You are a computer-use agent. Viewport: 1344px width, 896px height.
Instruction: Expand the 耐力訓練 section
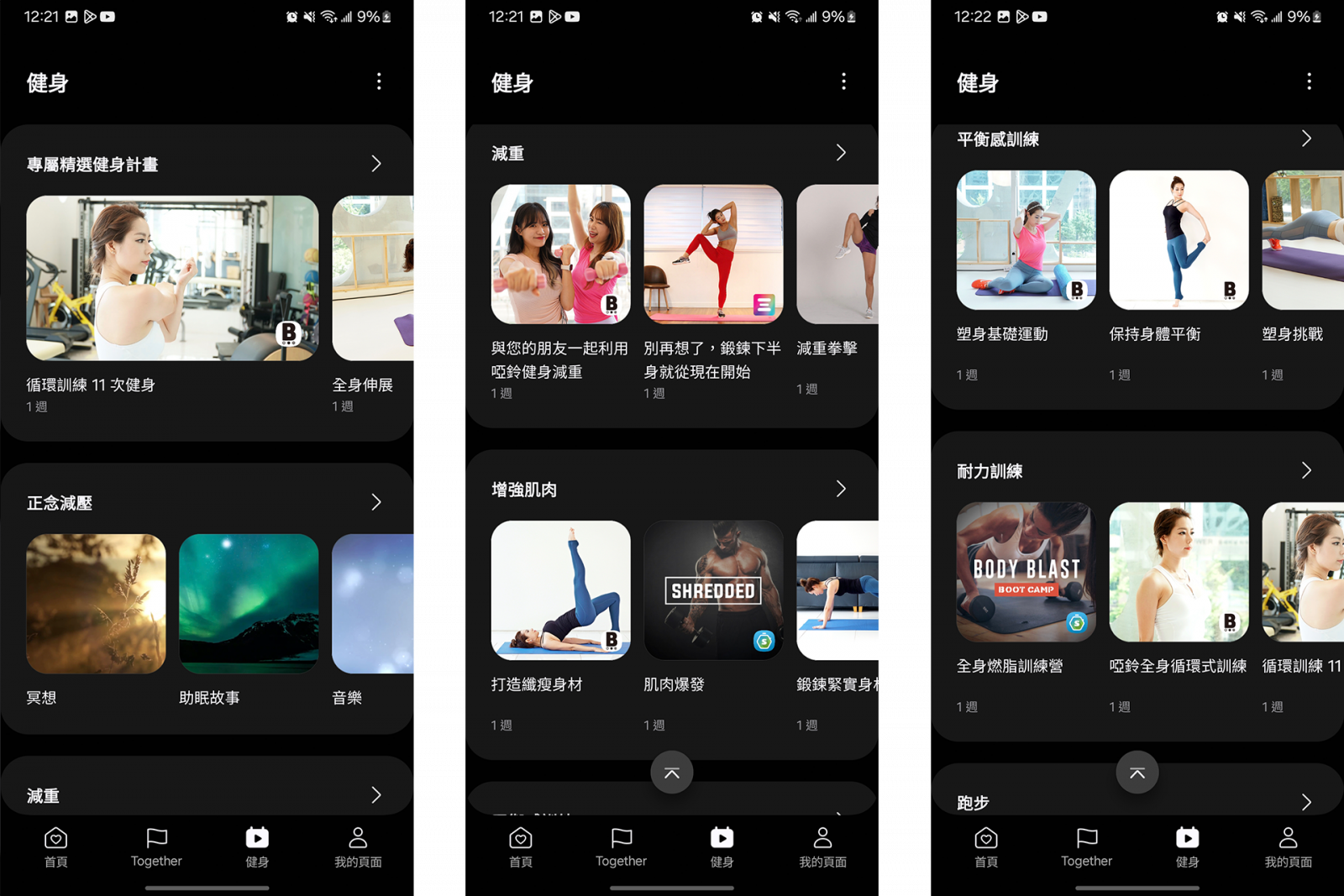pyautogui.click(x=1305, y=470)
